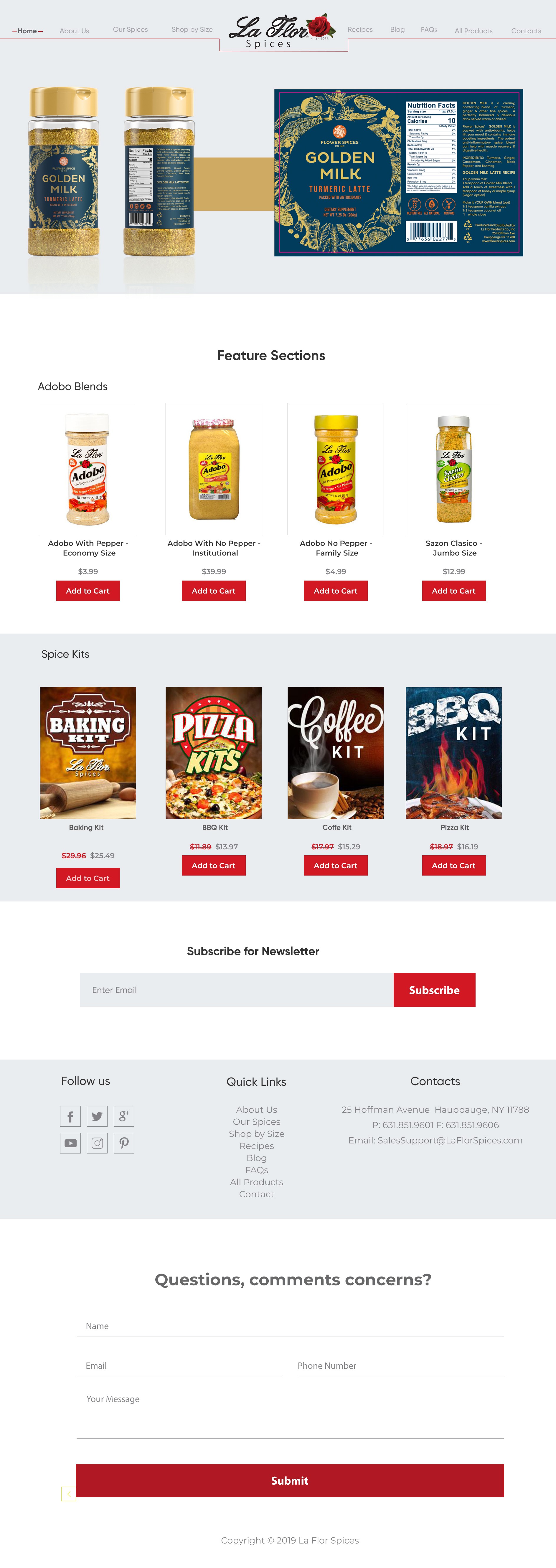Visit the Pinterest page
556x1568 pixels.
[124, 1143]
